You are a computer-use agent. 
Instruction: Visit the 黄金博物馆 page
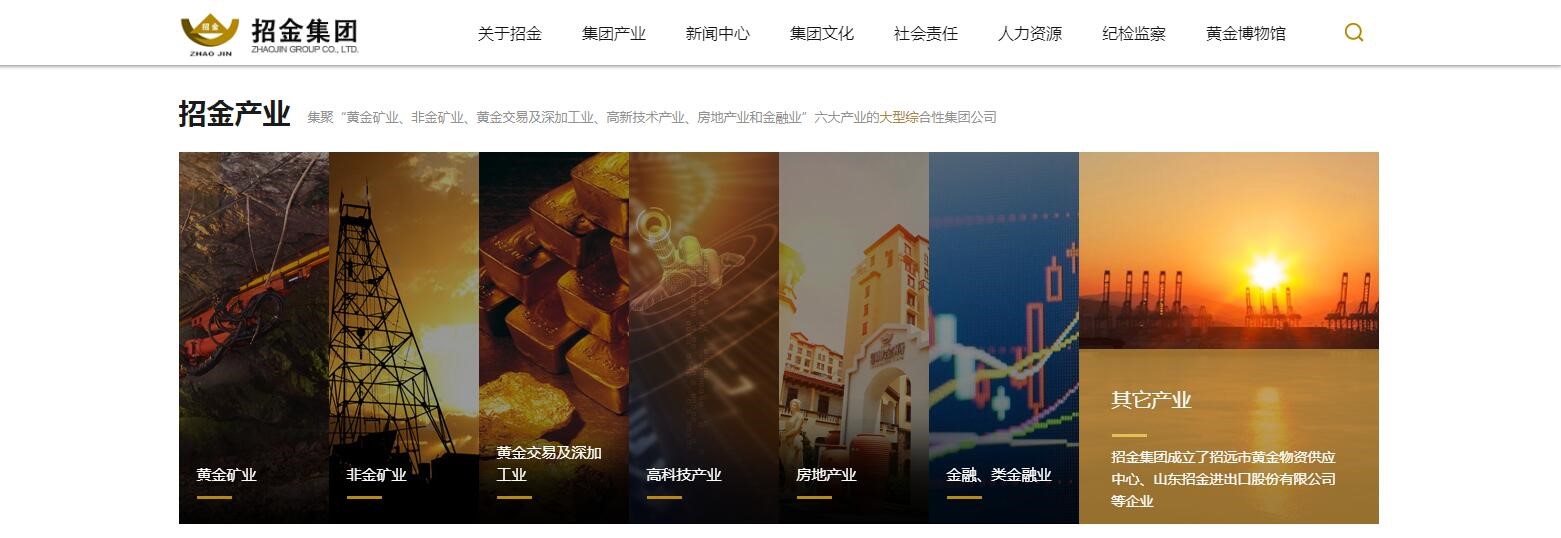1246,34
